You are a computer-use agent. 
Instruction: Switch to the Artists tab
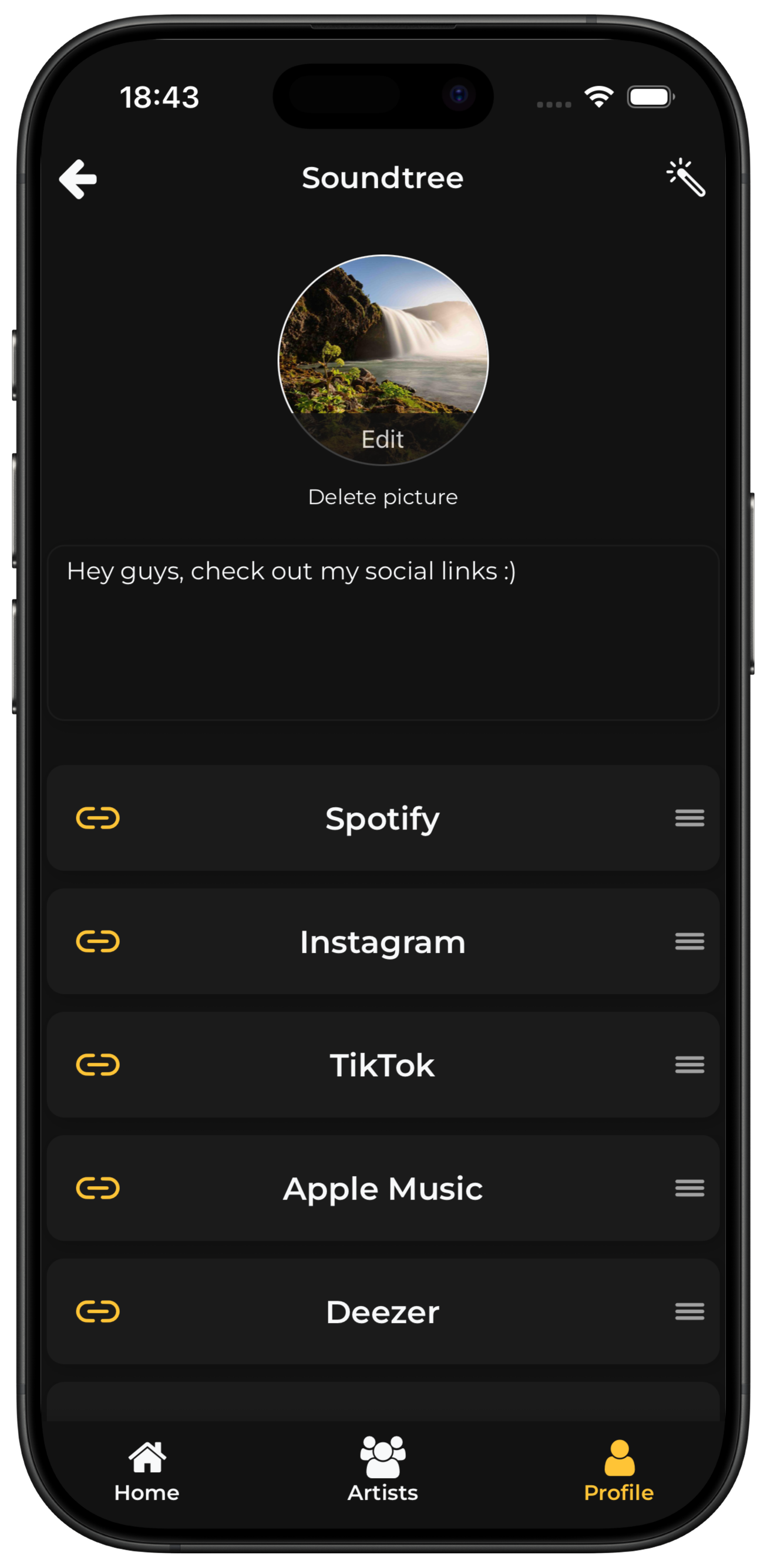tap(382, 1470)
